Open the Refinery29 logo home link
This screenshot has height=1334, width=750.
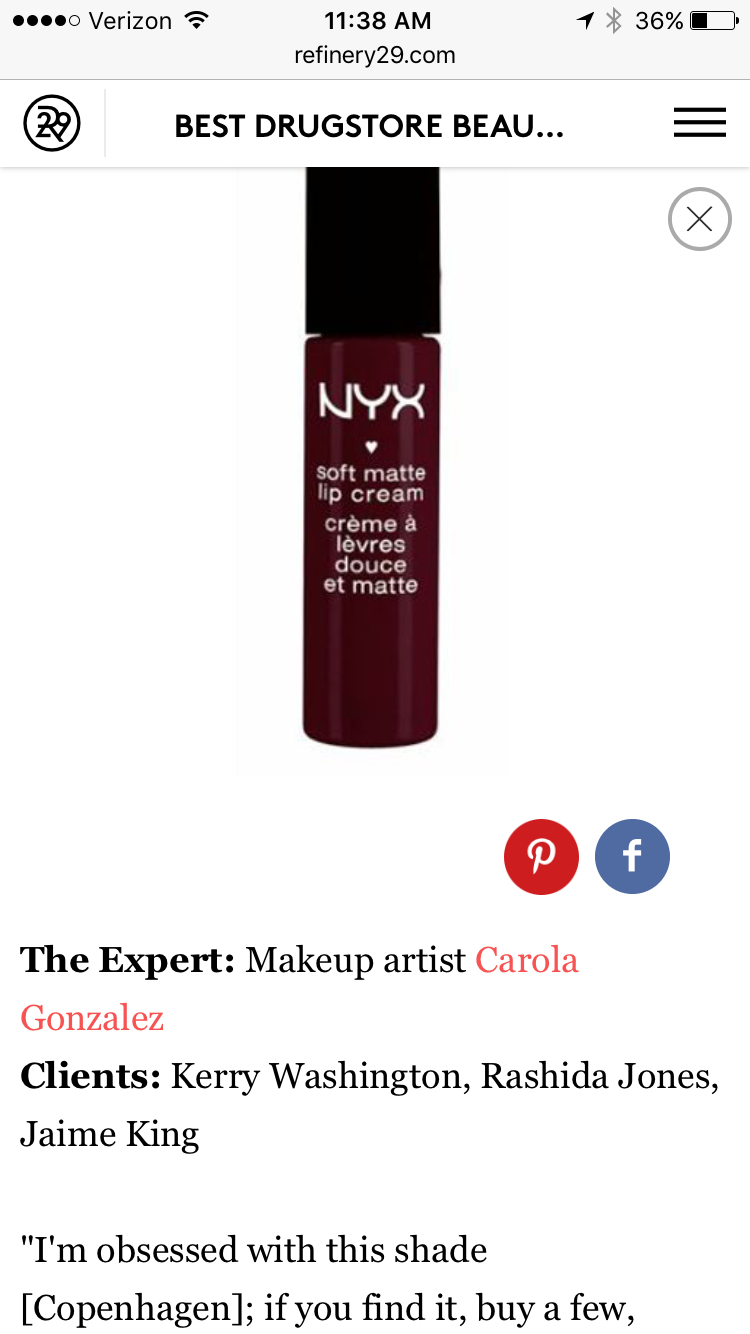point(52,125)
